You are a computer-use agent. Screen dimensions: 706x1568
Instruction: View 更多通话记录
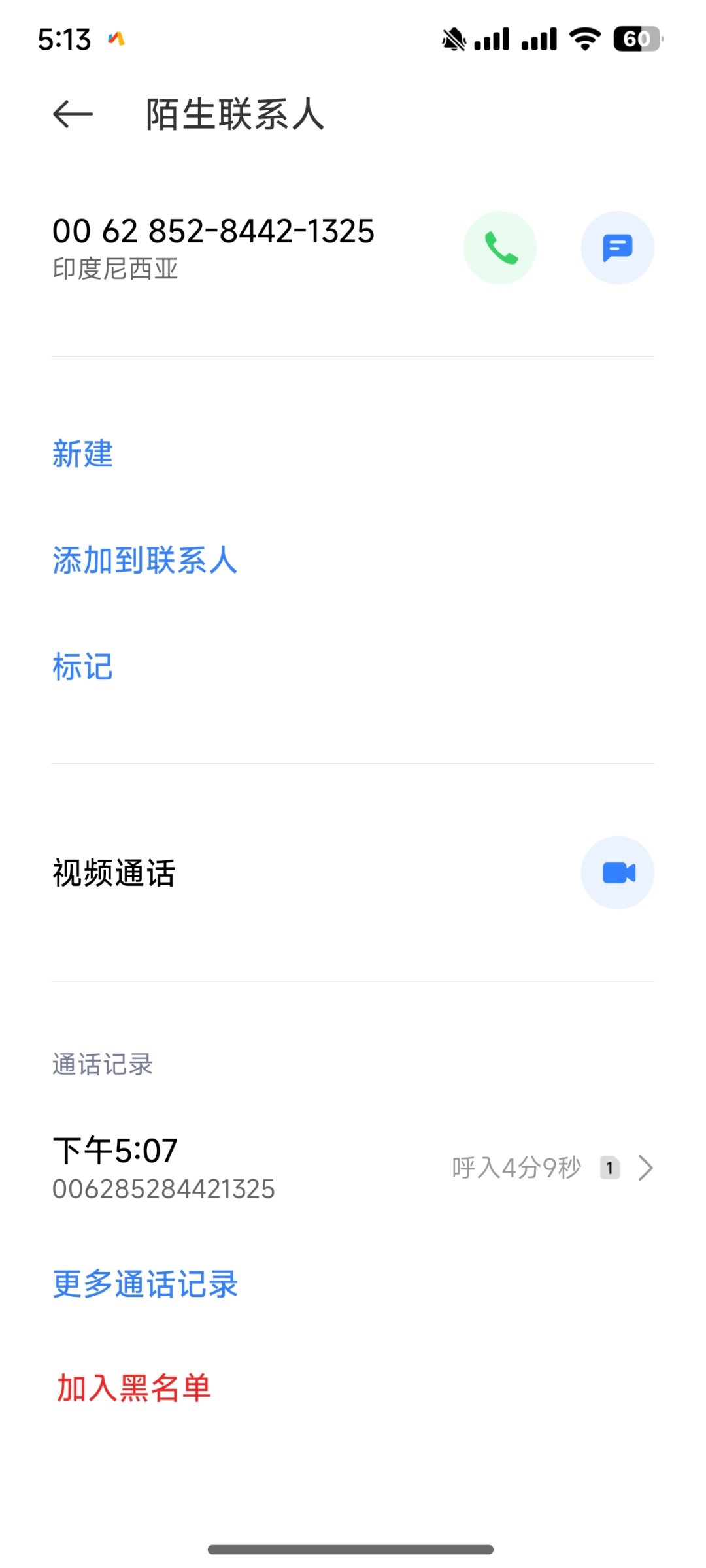point(145,1284)
